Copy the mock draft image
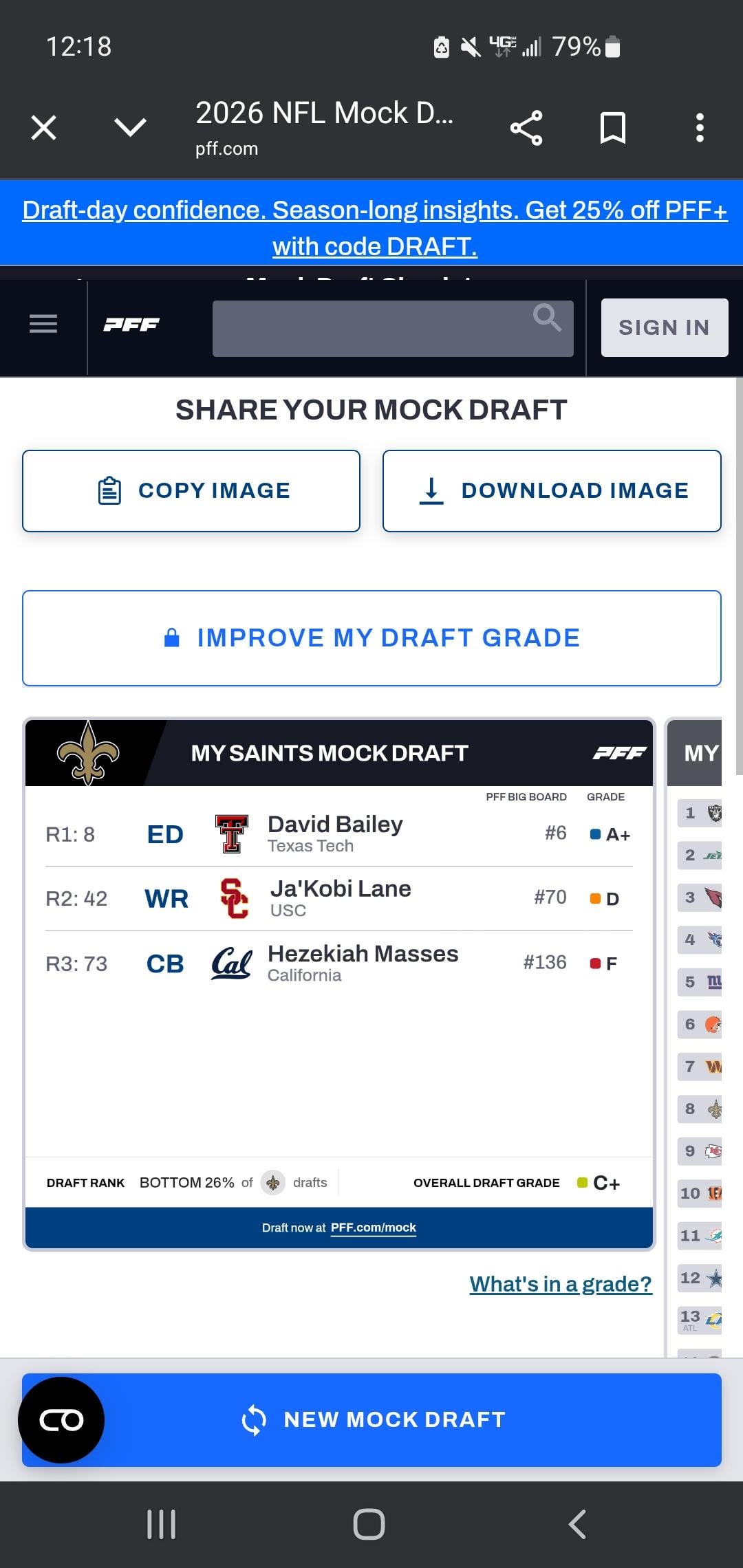 click(191, 491)
